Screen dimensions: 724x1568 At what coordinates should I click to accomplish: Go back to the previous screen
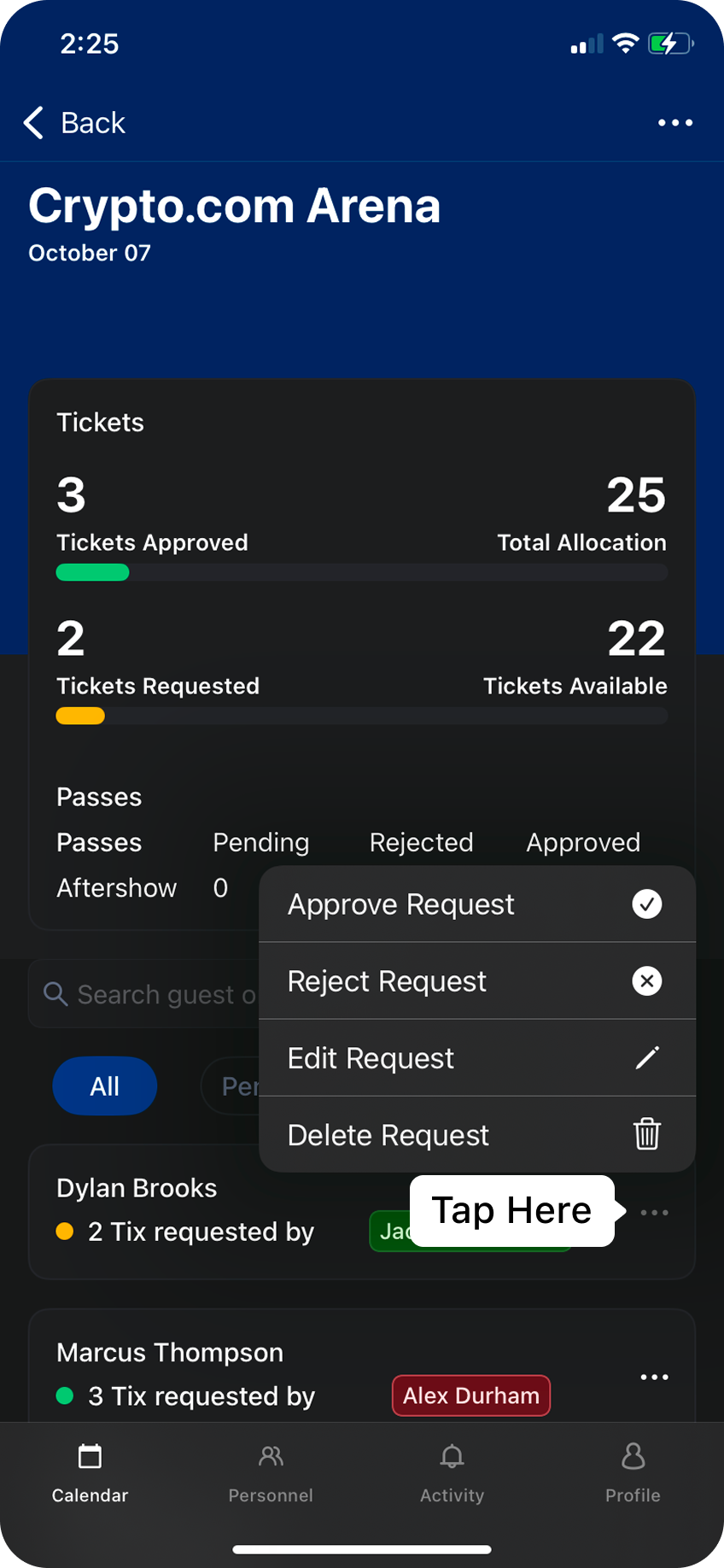tap(75, 123)
